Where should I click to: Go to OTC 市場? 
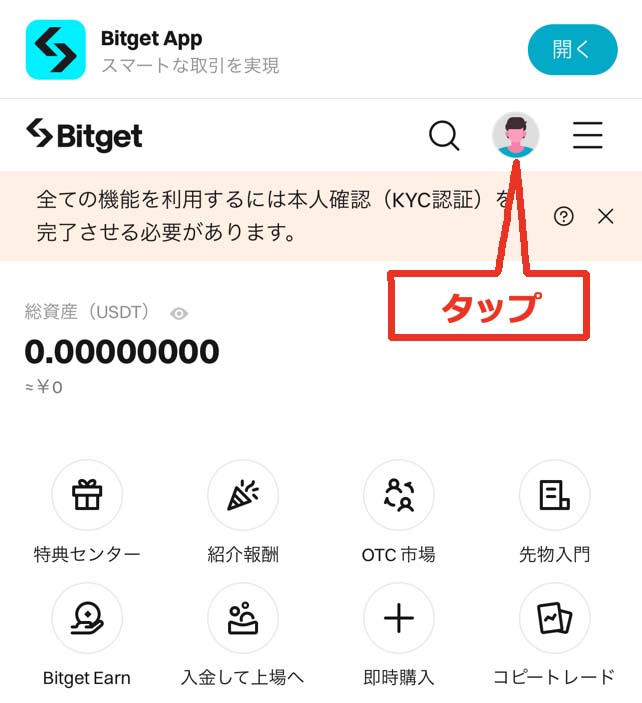tap(399, 495)
